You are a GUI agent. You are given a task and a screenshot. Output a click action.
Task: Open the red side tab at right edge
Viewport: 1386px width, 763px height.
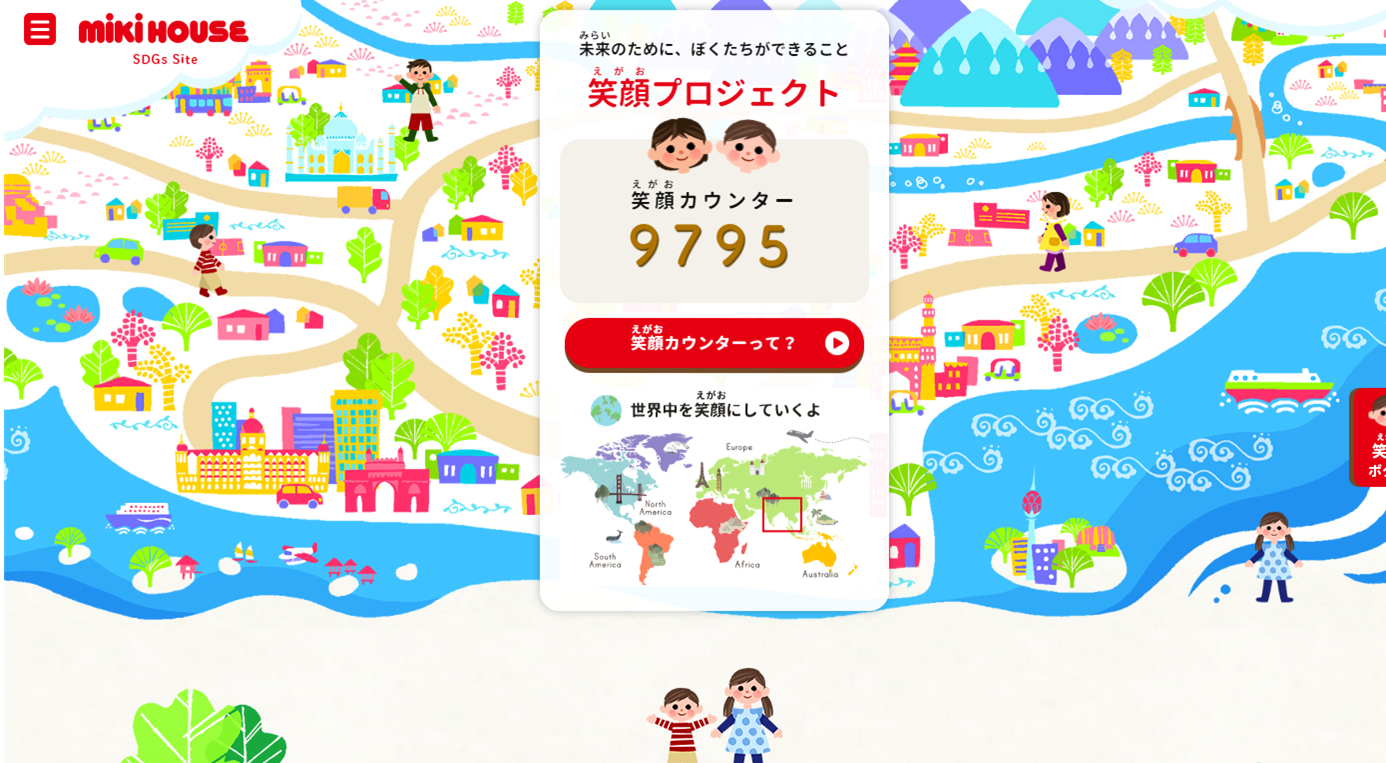pos(1370,438)
